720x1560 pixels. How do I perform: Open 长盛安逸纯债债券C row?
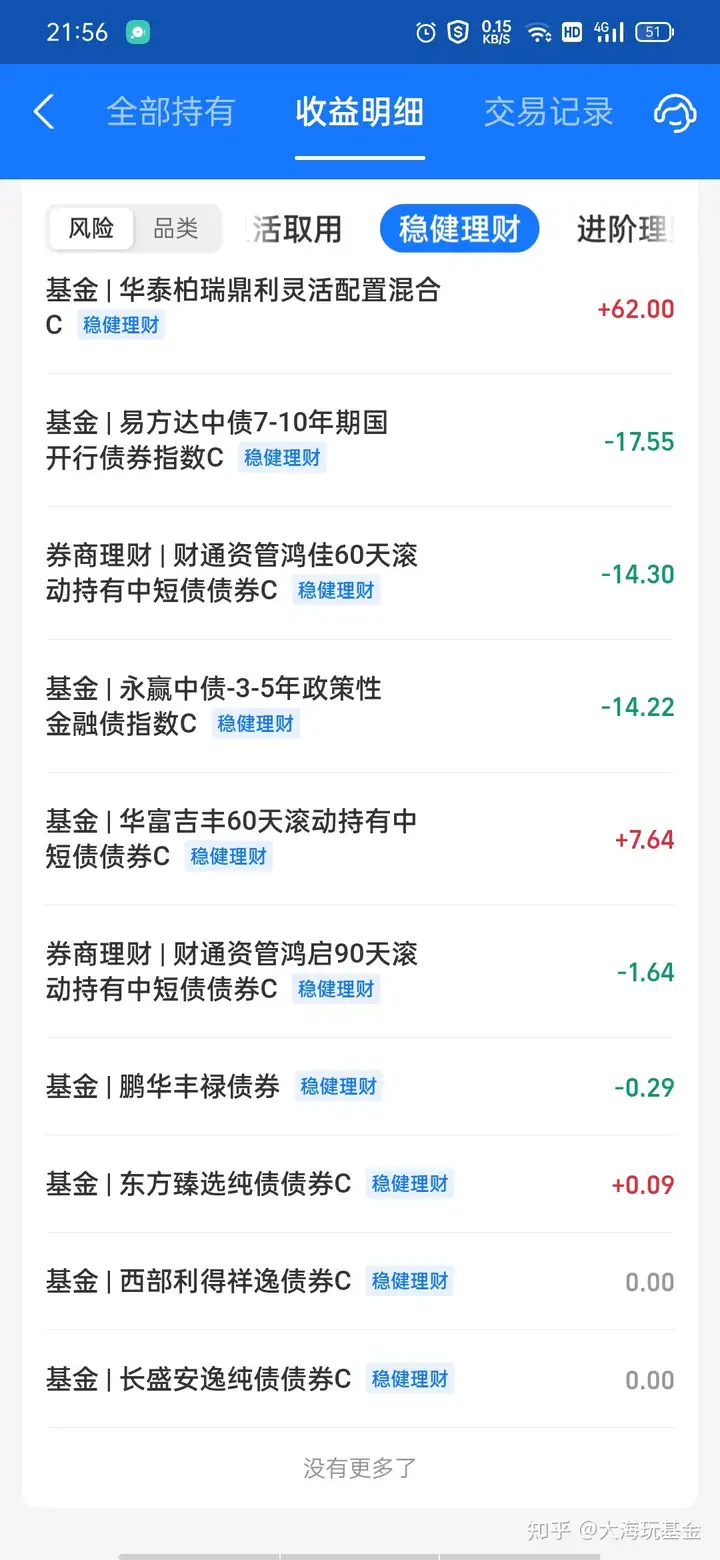tap(360, 1380)
